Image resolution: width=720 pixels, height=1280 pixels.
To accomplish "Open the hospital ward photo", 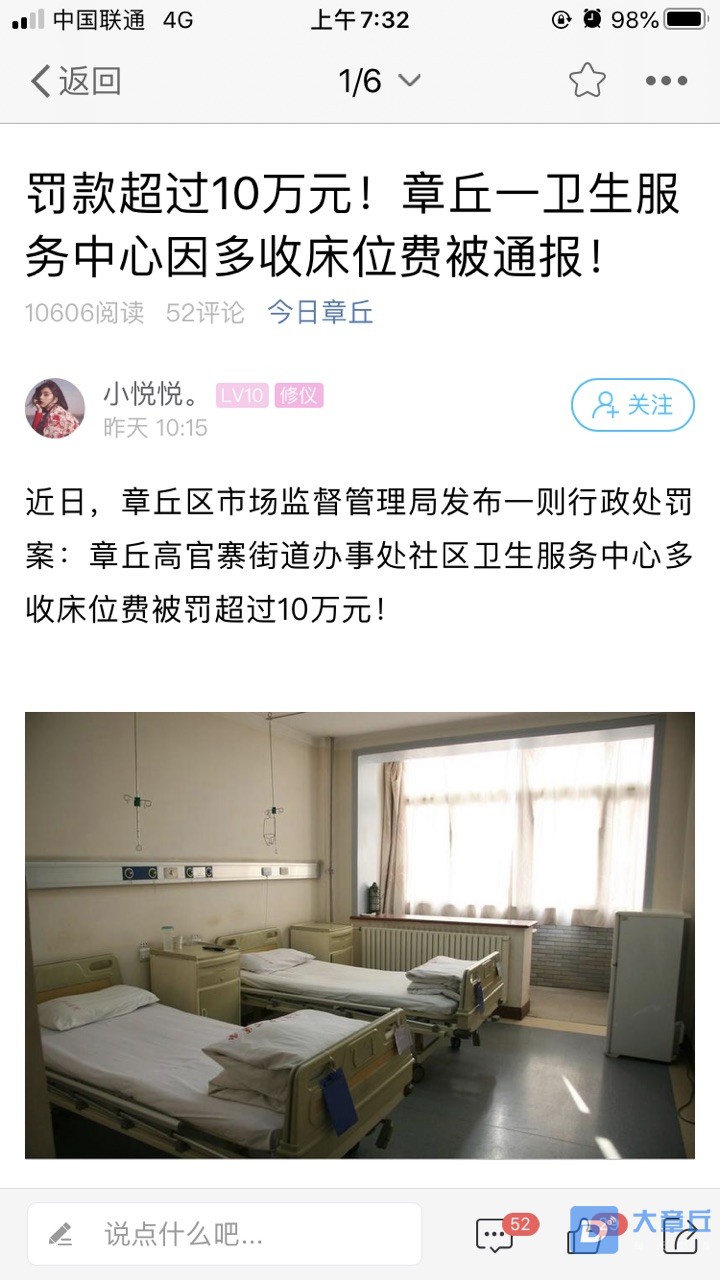I will [360, 935].
